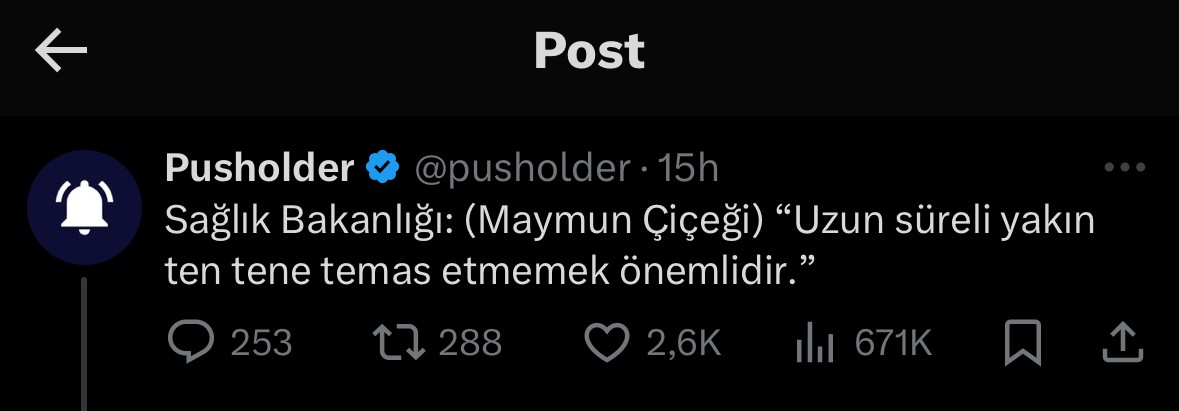The height and width of the screenshot is (411, 1179).
Task: Share Pusholder's post
Action: [x=1121, y=342]
